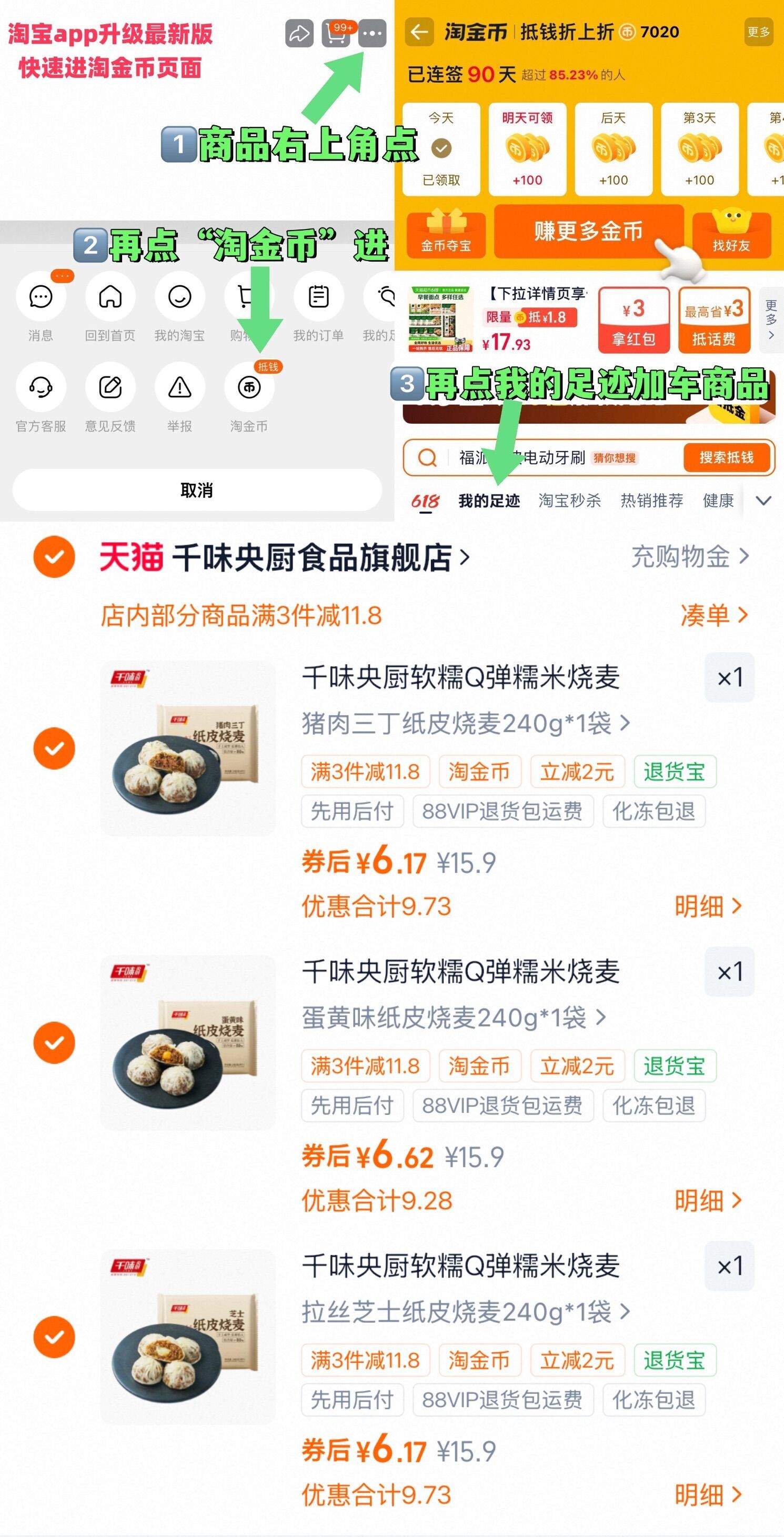This screenshot has width=784, height=1537.
Task: Open the 淘金币 coin icon
Action: (249, 387)
